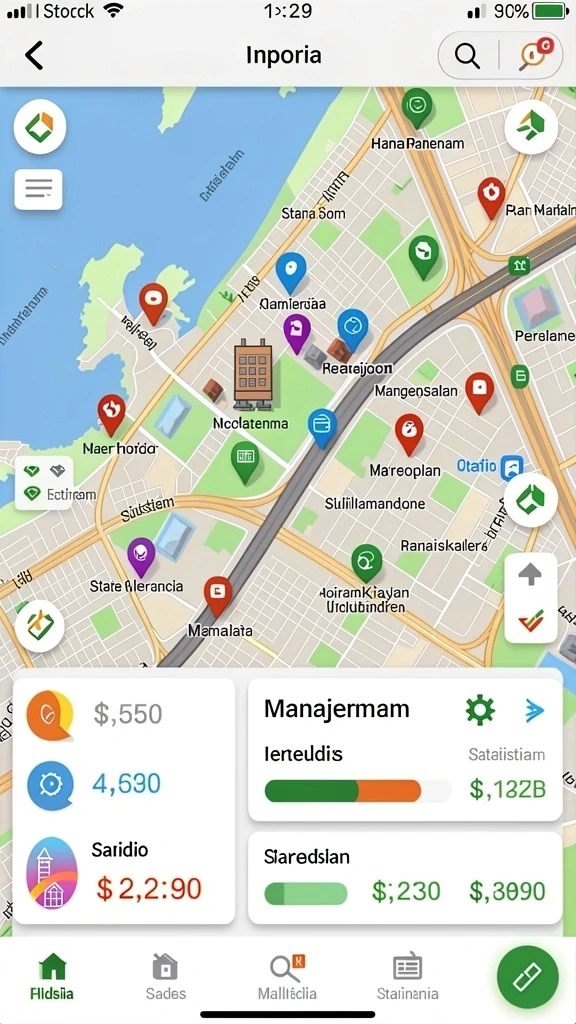This screenshot has height=1024, width=576.
Task: Switch to the Hldslia home tab
Action: click(x=52, y=977)
